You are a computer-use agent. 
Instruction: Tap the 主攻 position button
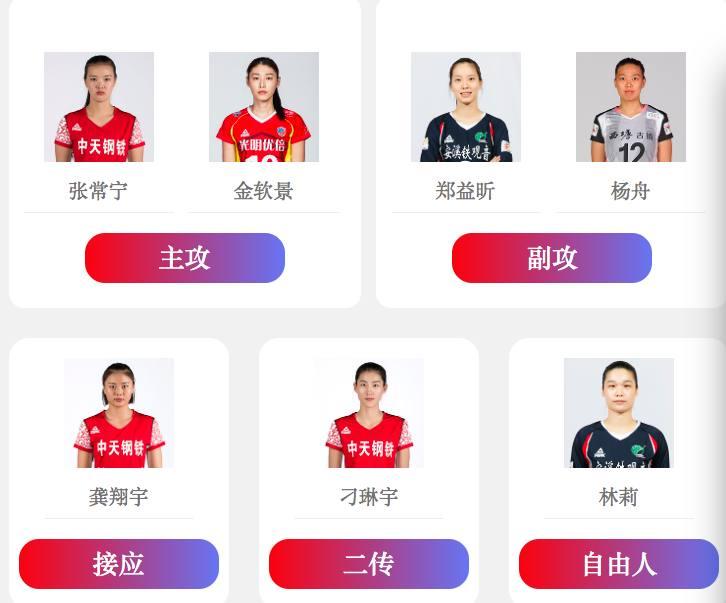point(185,258)
